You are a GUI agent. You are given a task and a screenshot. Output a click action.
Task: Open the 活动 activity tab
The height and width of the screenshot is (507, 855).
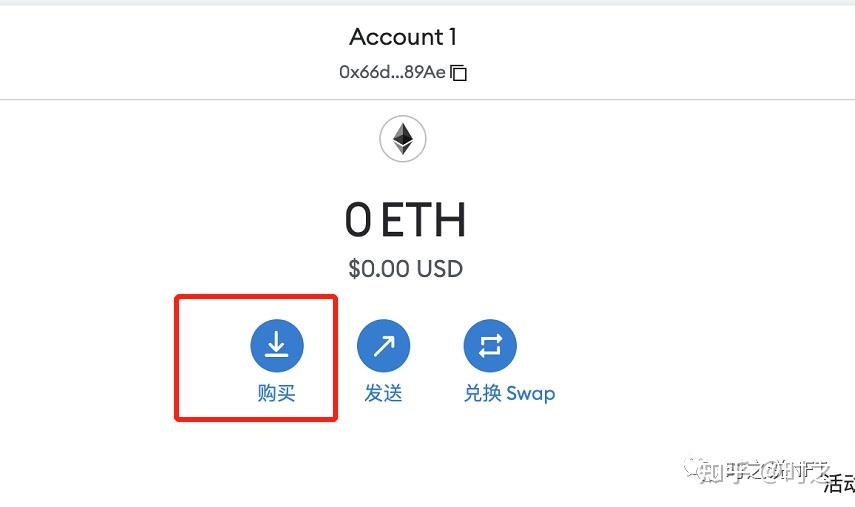coord(839,485)
